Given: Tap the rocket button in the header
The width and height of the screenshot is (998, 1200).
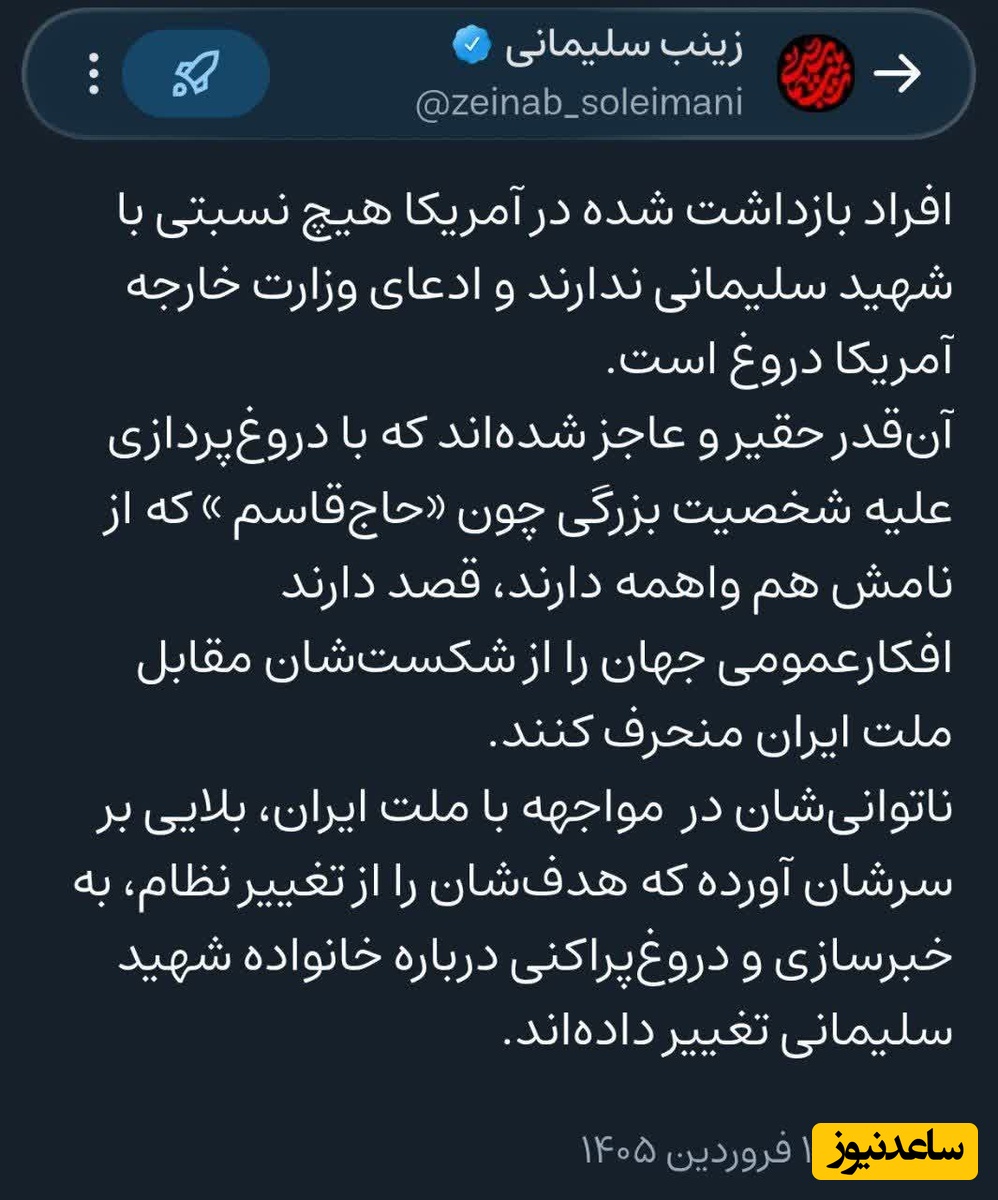Looking at the screenshot, I should [195, 75].
